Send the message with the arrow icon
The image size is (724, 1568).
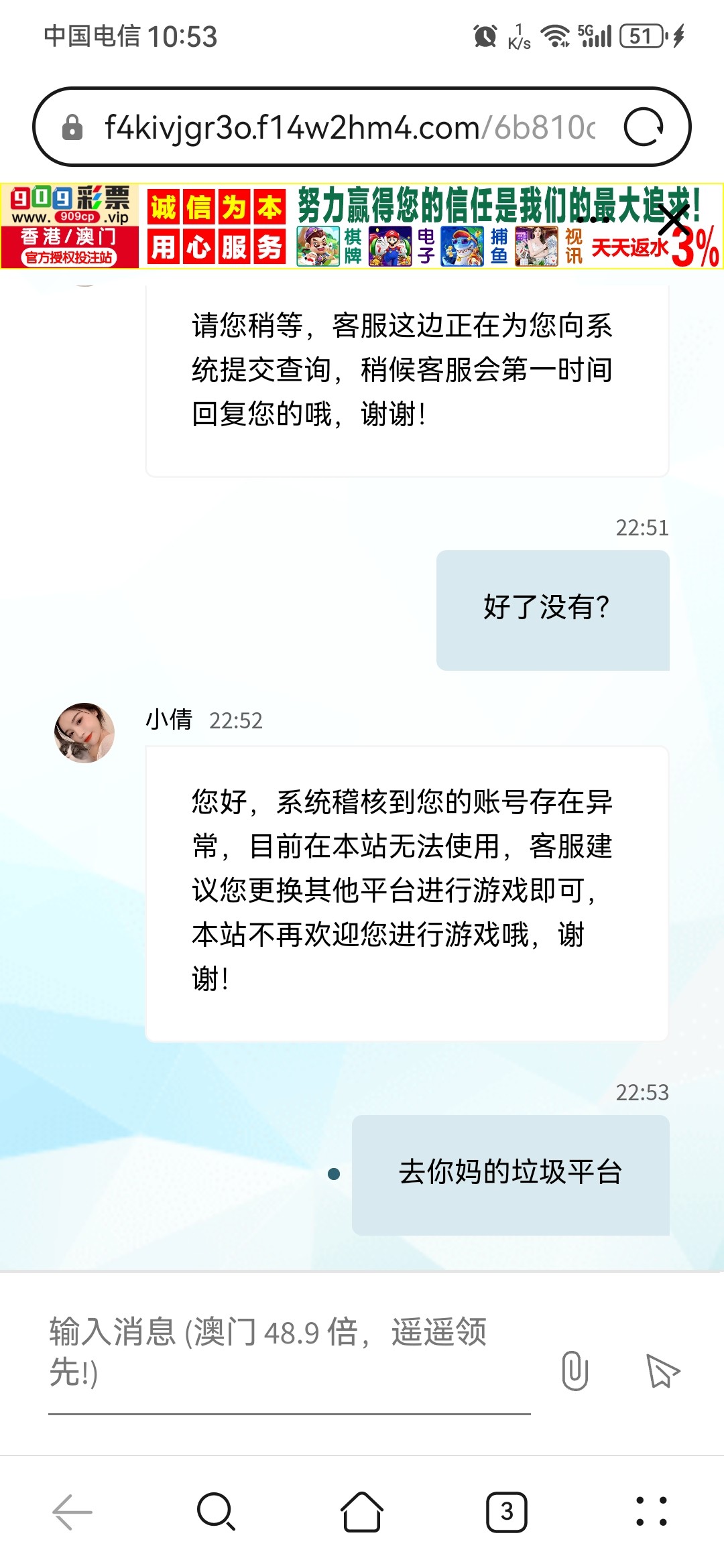[x=662, y=1370]
